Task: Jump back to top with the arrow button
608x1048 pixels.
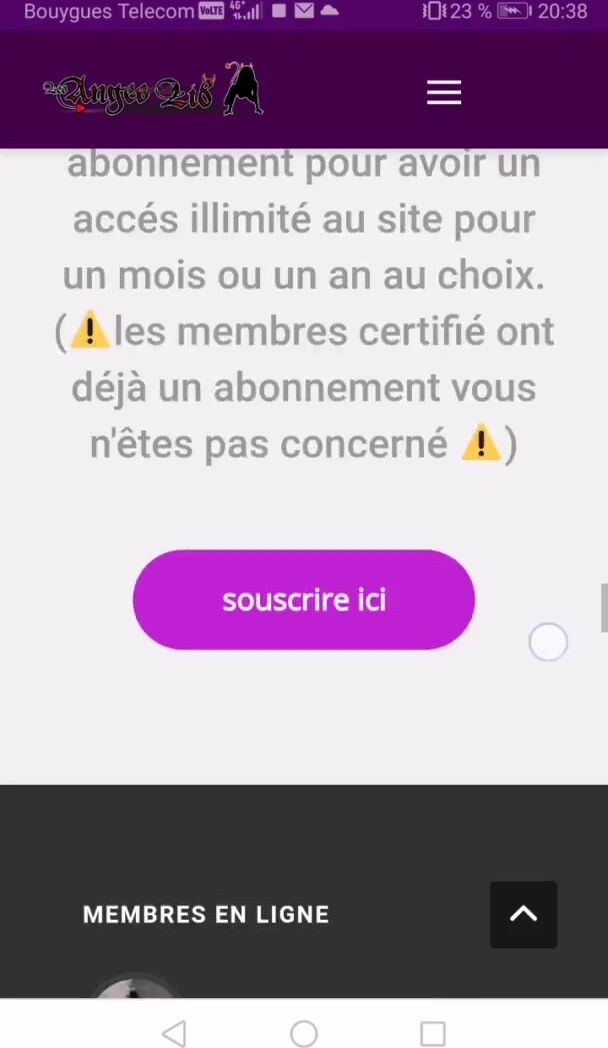Action: 523,914
